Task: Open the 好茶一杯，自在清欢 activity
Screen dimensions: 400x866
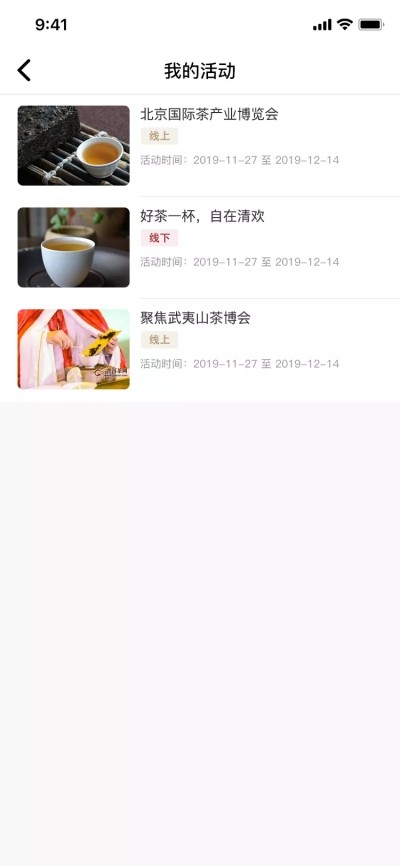Action: point(200,247)
